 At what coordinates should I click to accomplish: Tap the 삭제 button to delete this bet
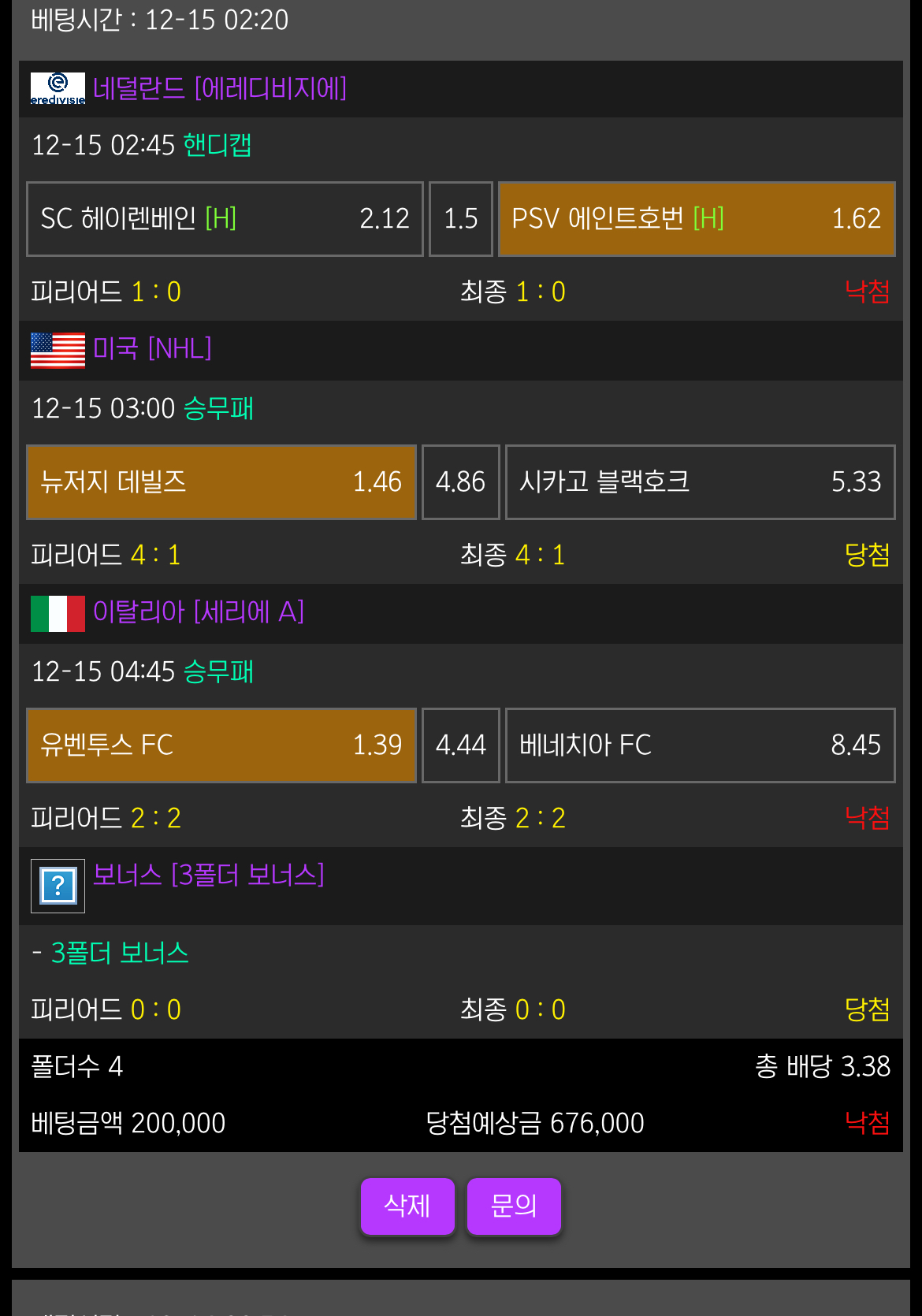coord(407,1206)
